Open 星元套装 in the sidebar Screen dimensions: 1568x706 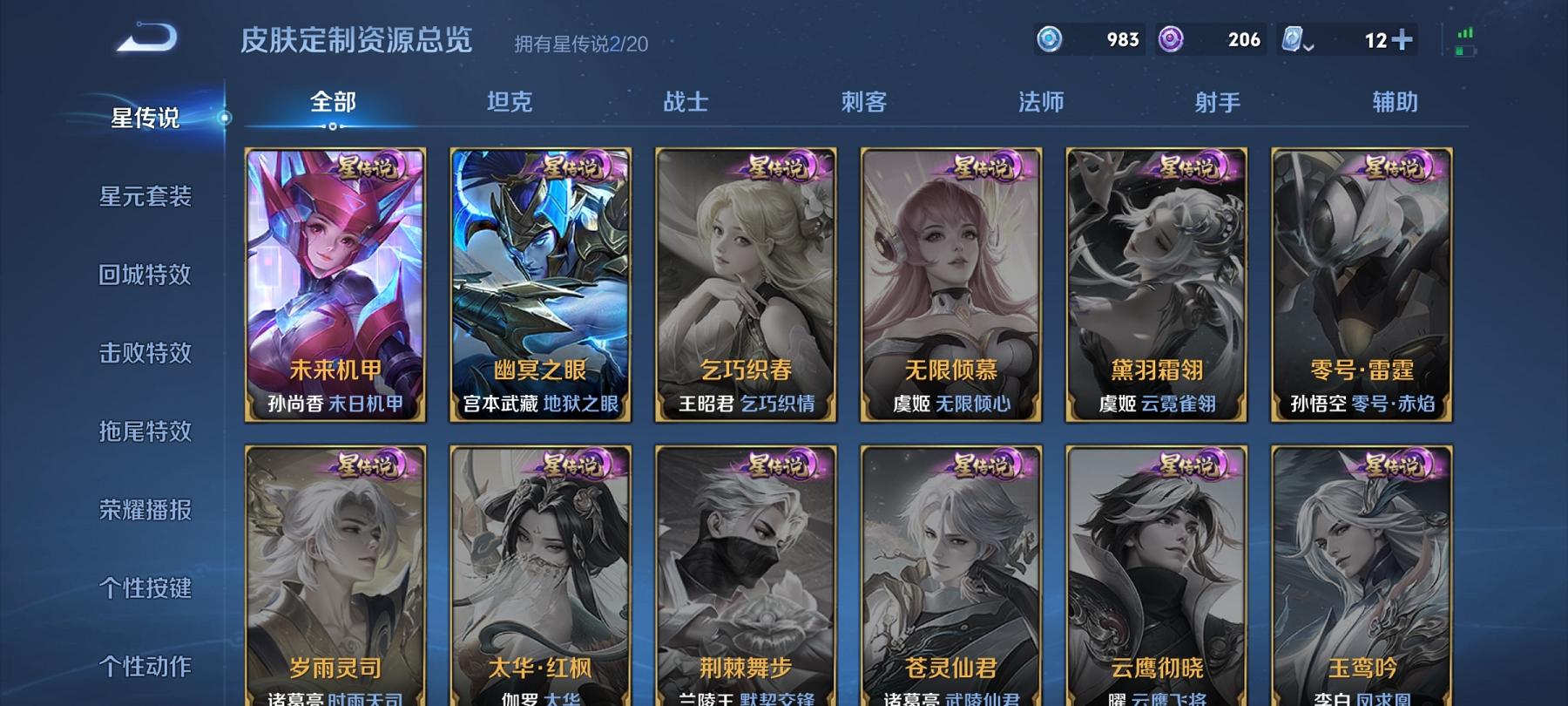145,196
